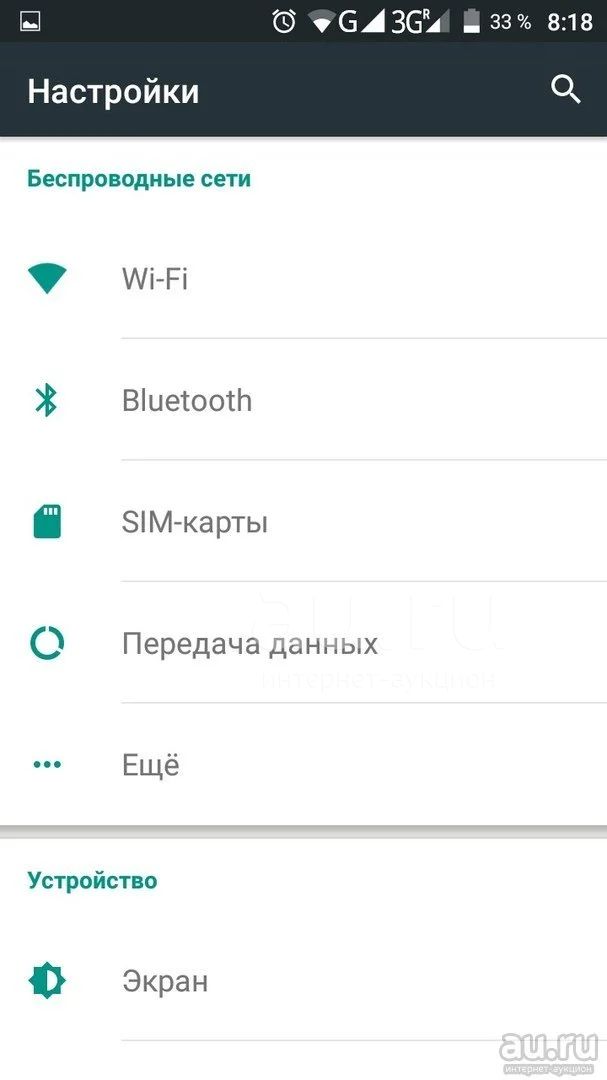Open Передача данных settings
The height and width of the screenshot is (1080, 607).
point(303,643)
